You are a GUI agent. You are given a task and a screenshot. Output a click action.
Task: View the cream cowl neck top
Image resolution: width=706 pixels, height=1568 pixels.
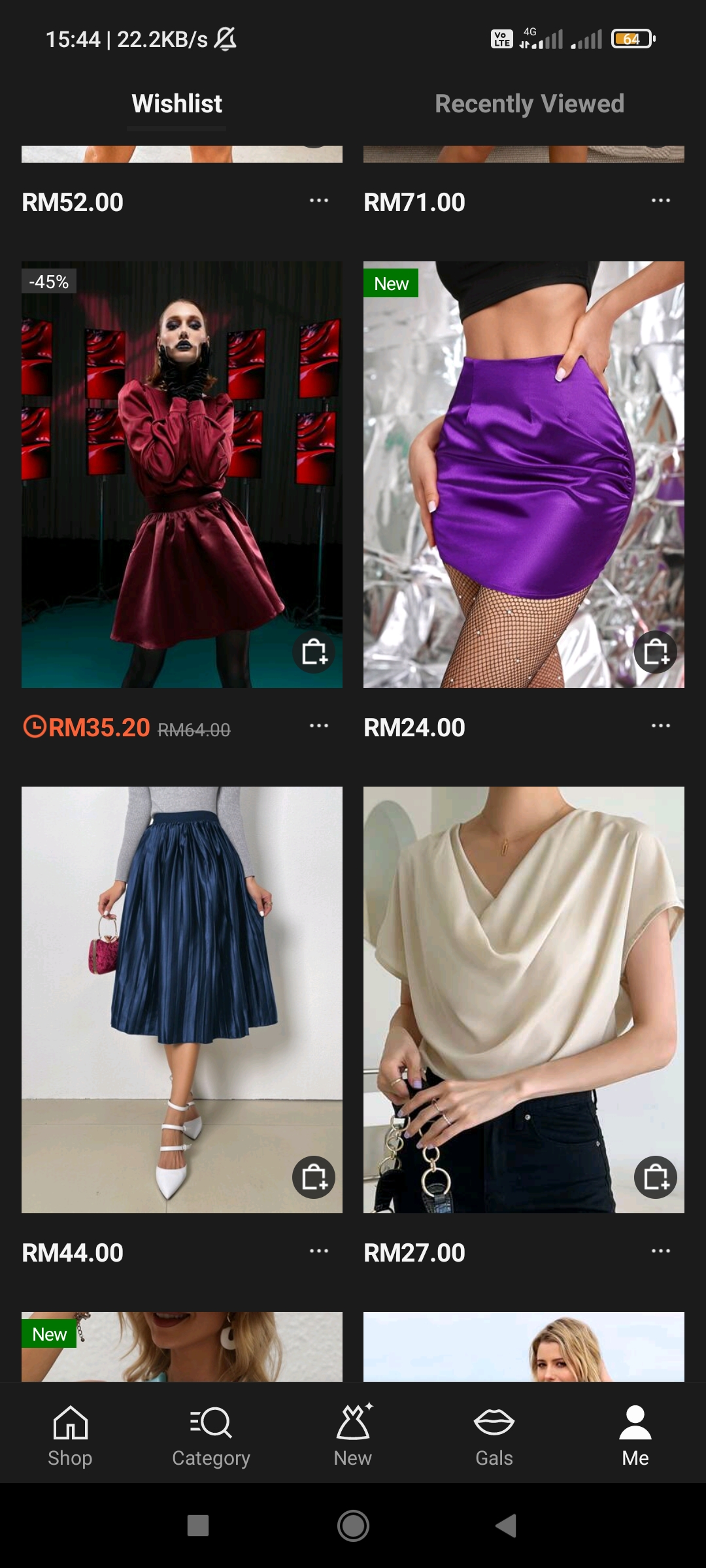click(x=523, y=980)
